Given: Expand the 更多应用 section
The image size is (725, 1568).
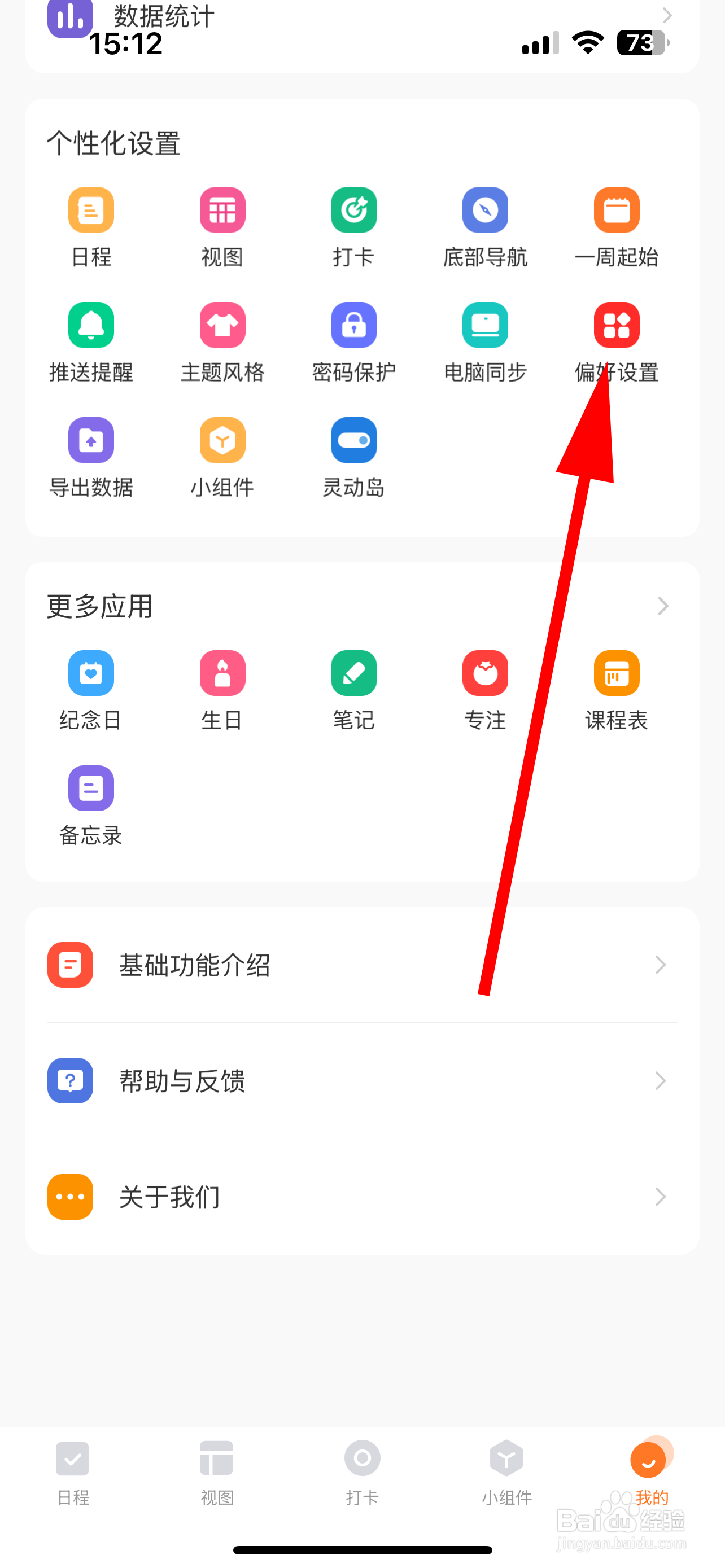Looking at the screenshot, I should (x=662, y=606).
